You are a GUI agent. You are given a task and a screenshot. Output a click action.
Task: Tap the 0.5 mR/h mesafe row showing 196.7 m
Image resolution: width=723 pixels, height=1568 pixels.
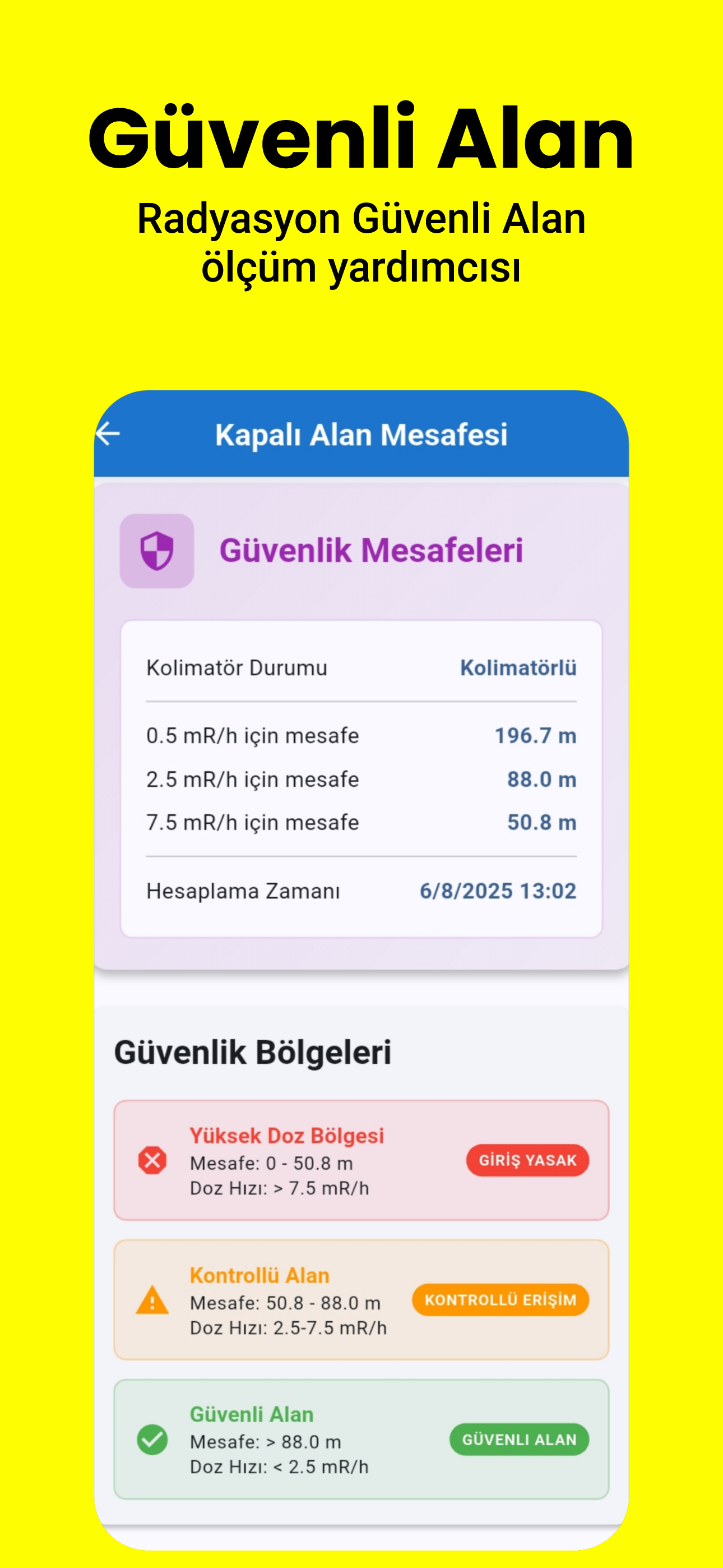pos(361,735)
